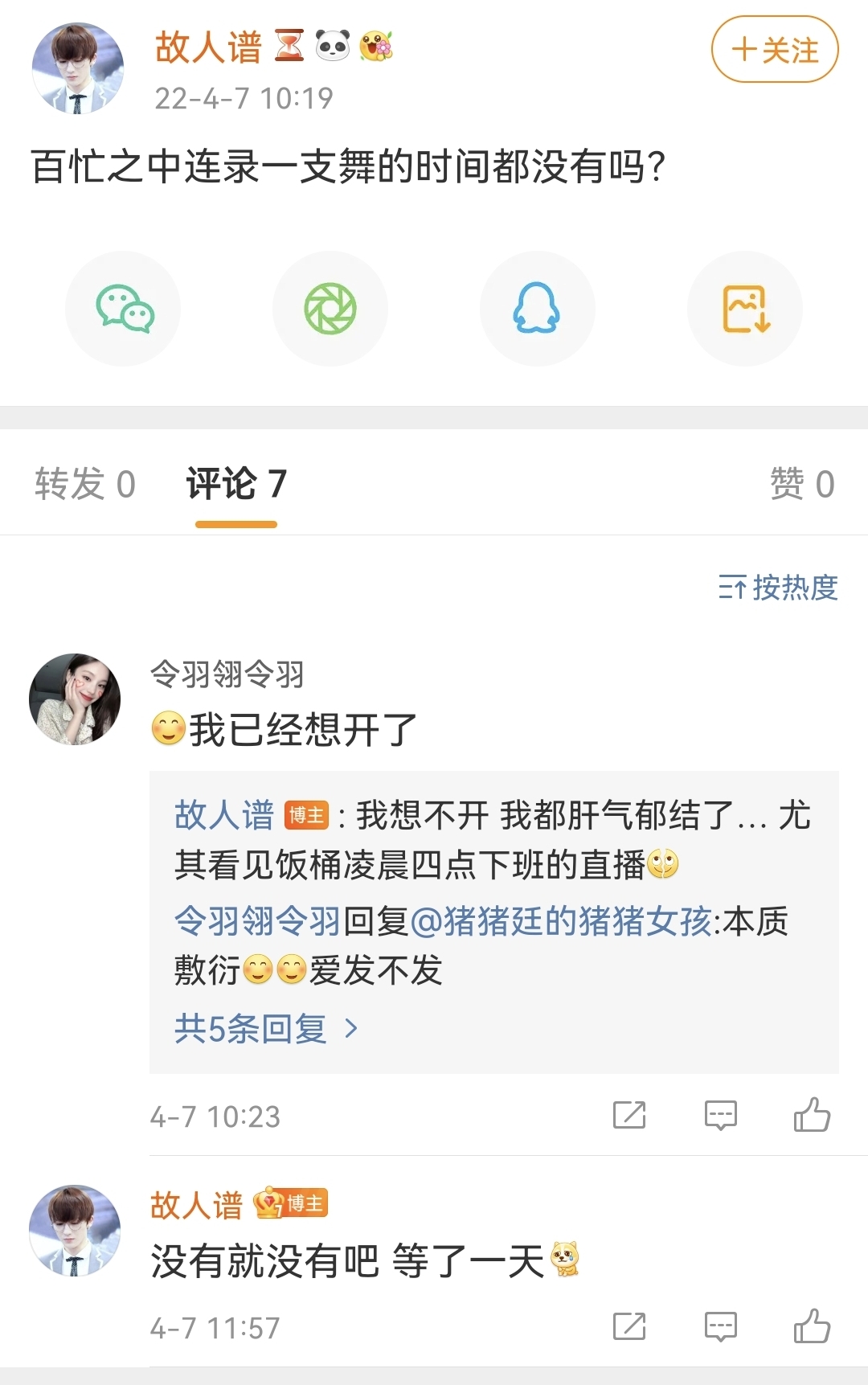Repost the 4-7 10:23 comment

point(629,1116)
